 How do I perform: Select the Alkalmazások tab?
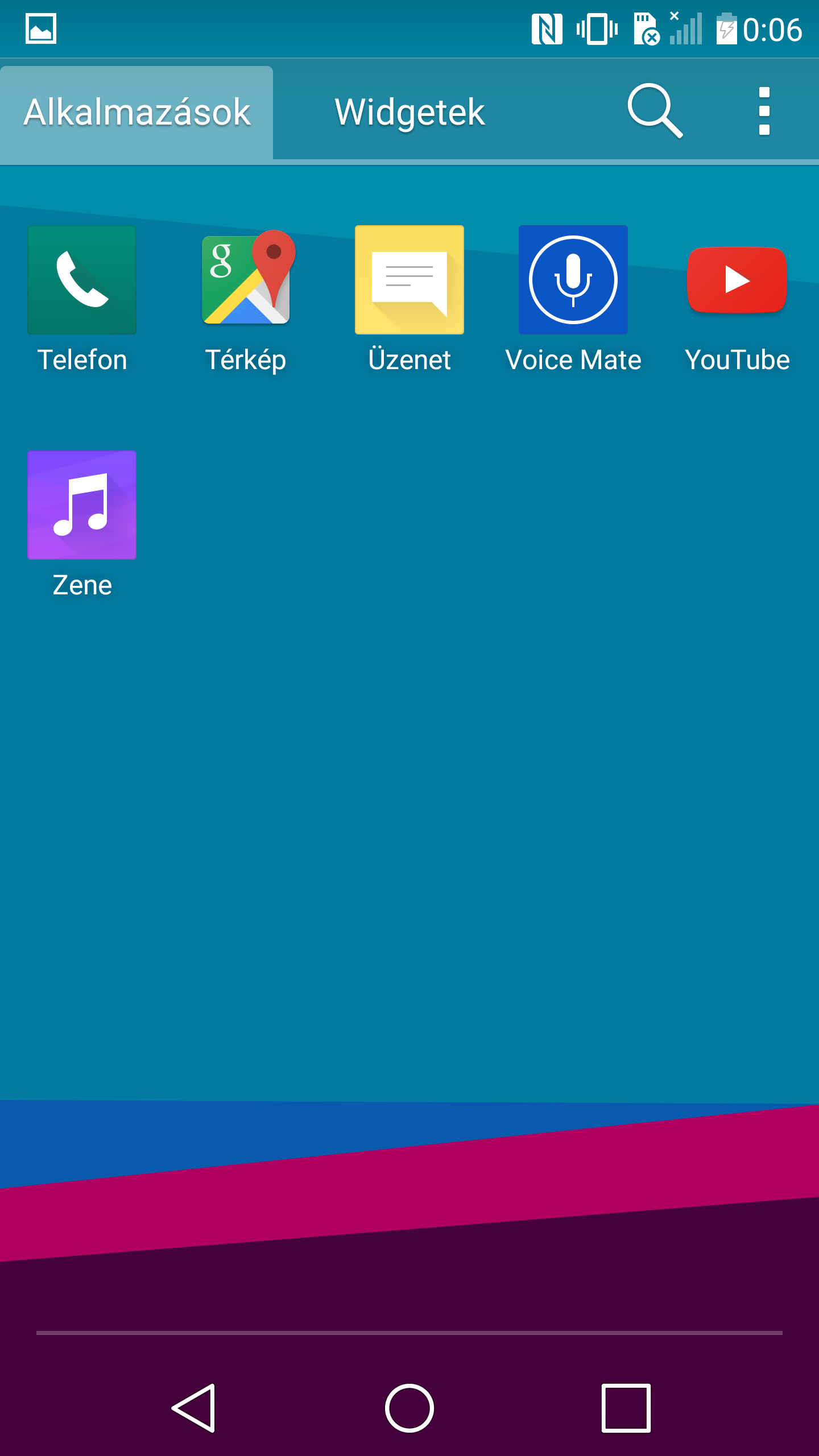coord(136,112)
